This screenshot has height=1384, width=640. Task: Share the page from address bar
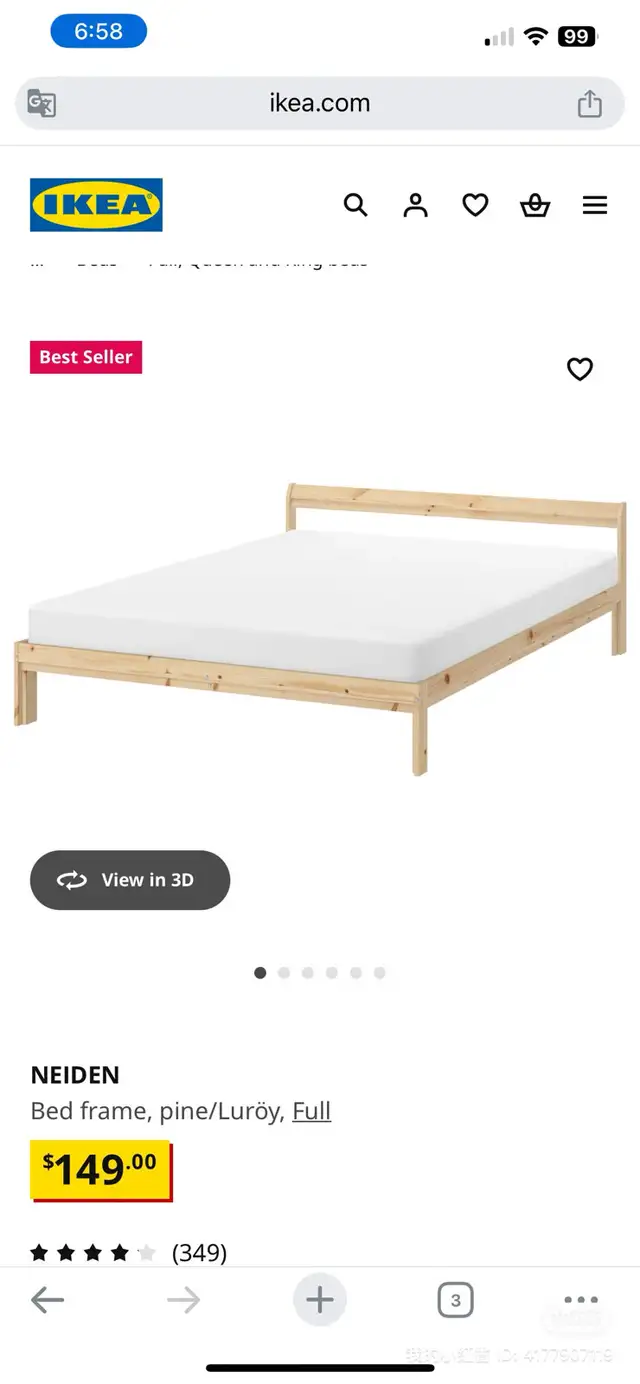tap(590, 103)
